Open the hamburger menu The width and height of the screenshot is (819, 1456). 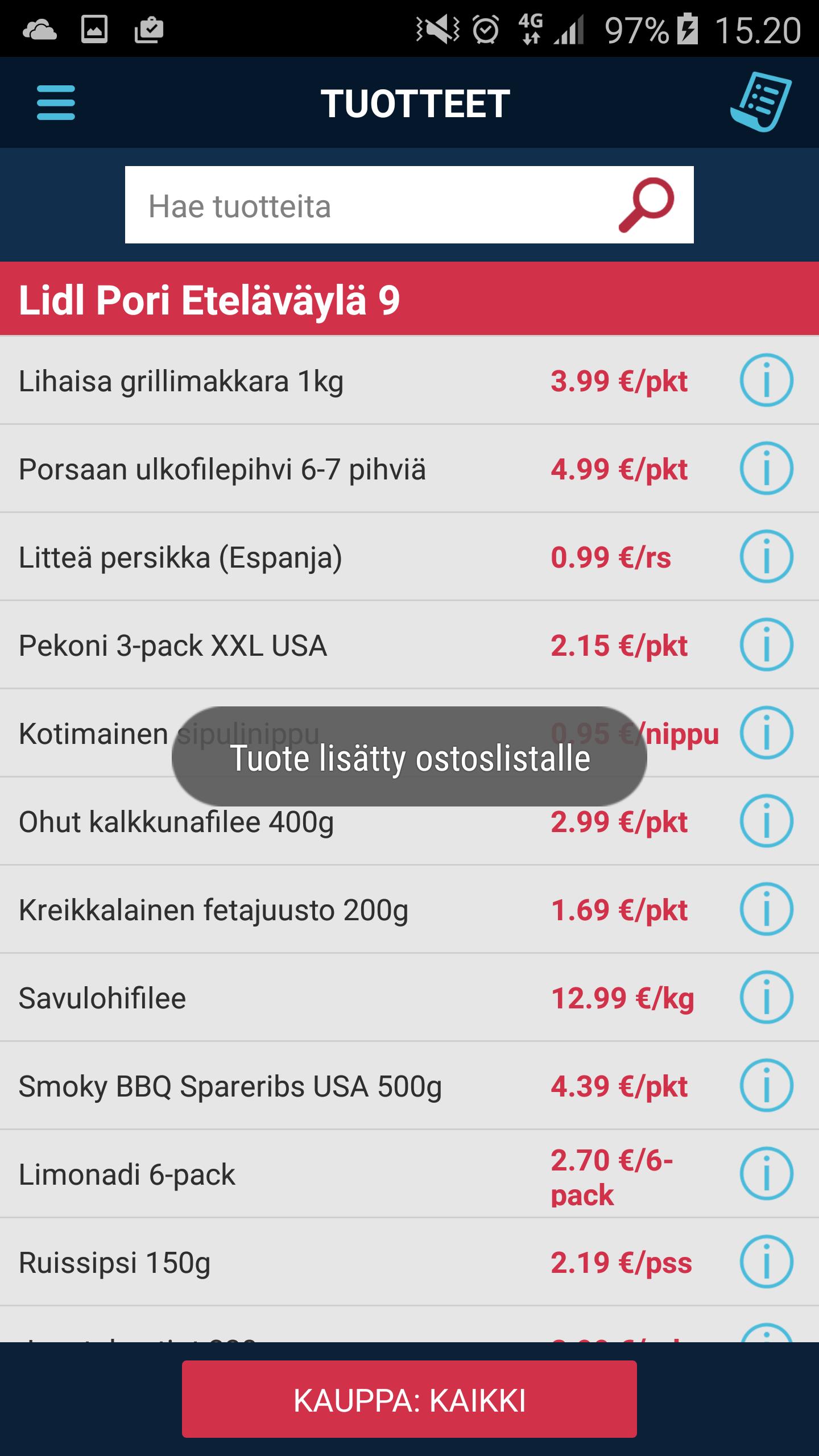coord(56,103)
